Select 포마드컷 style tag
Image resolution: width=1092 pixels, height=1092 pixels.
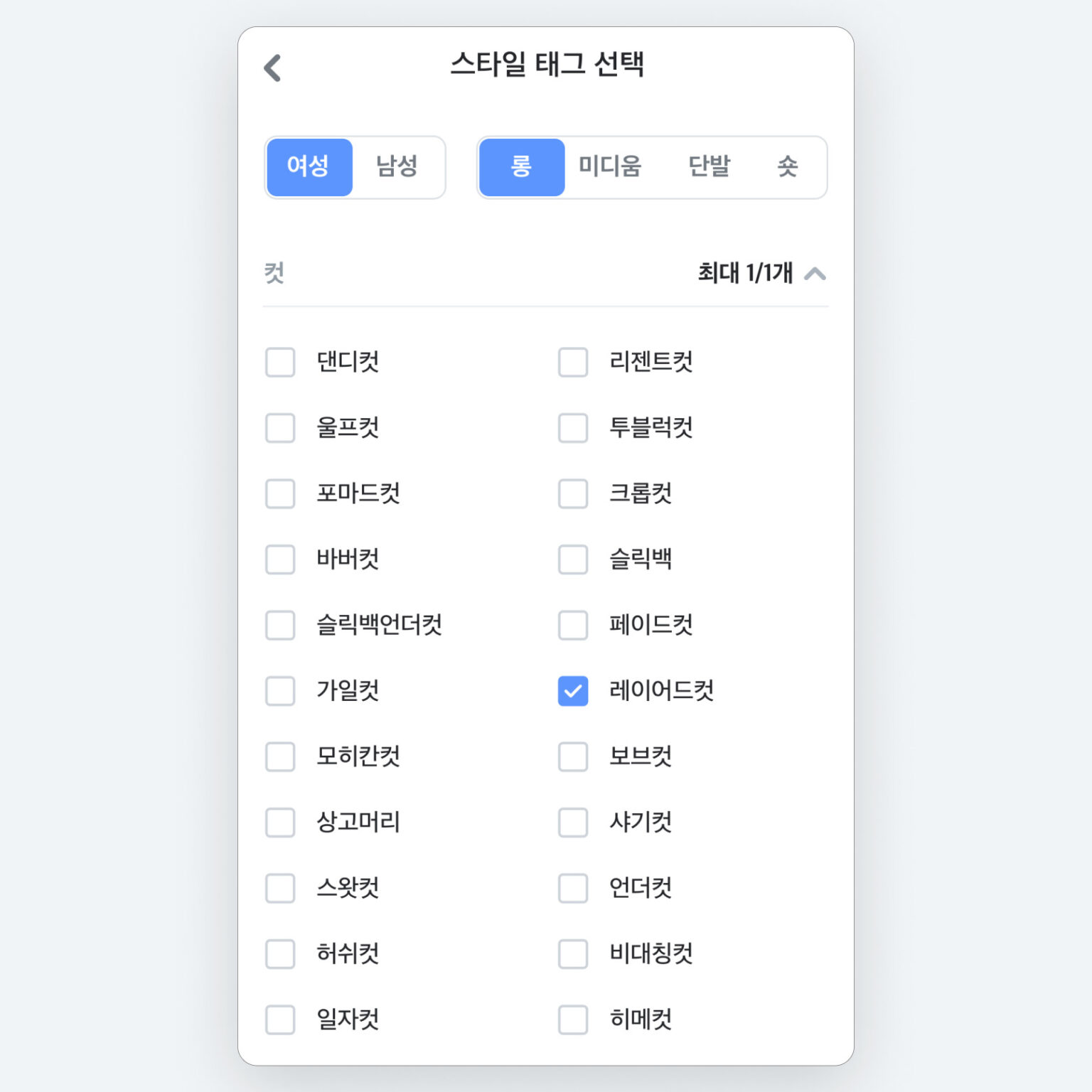coord(280,494)
